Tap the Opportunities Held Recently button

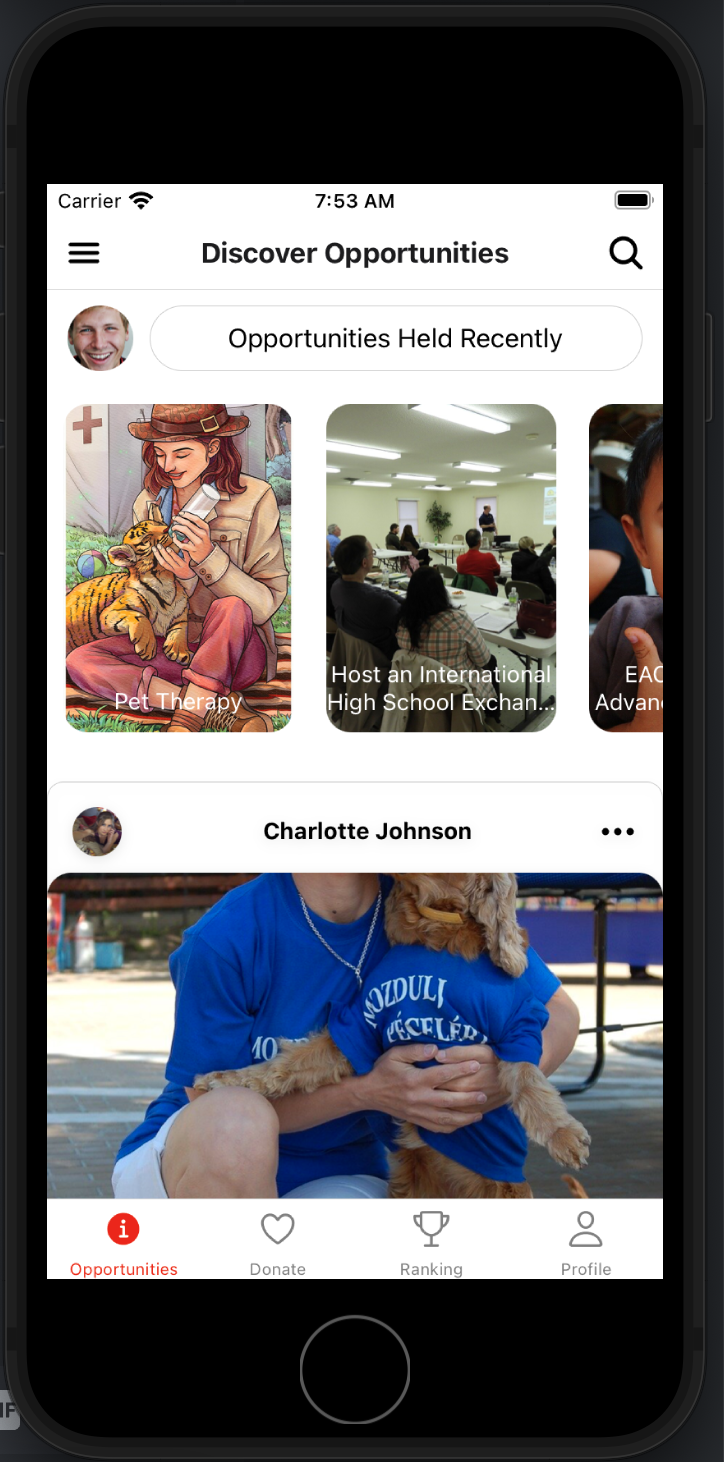click(x=395, y=339)
